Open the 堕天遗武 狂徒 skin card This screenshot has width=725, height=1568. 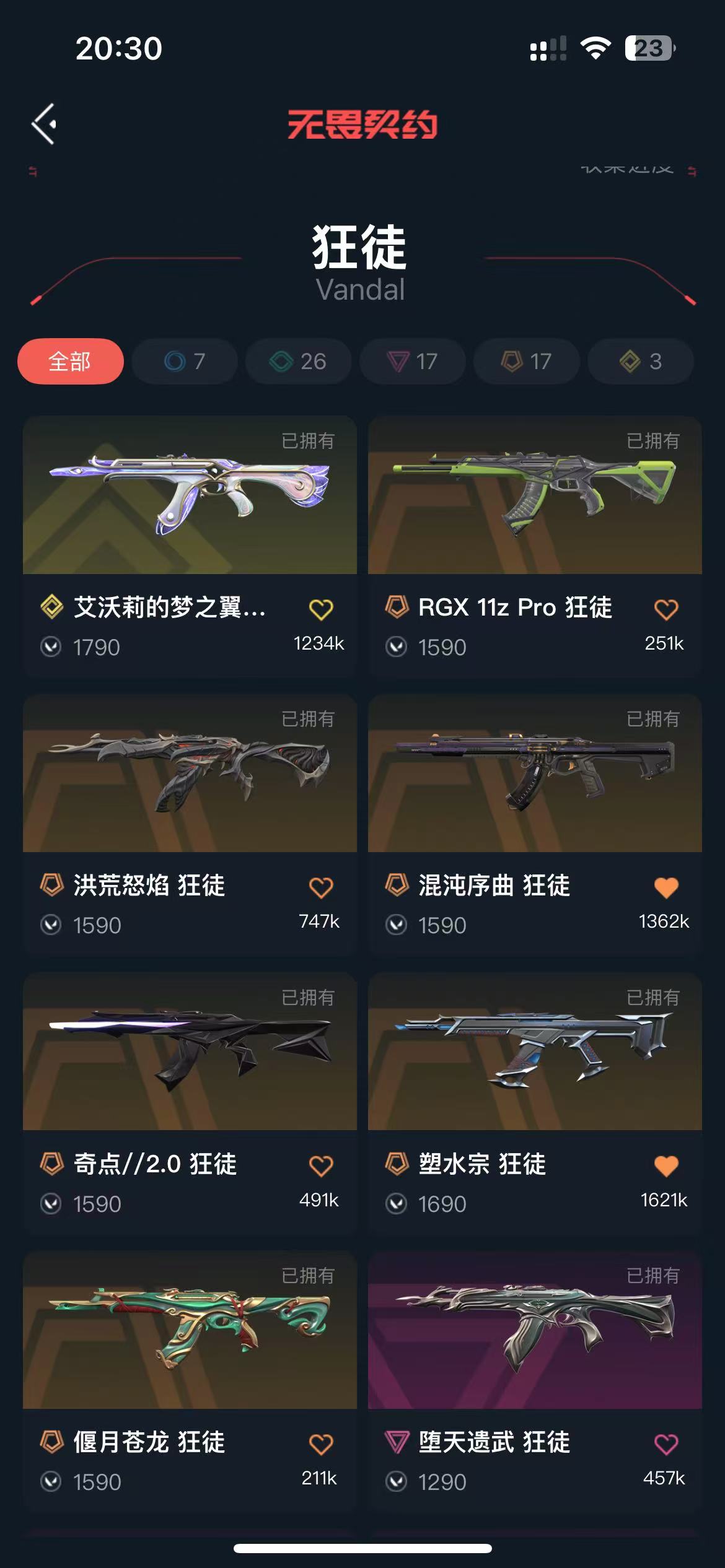[535, 1330]
